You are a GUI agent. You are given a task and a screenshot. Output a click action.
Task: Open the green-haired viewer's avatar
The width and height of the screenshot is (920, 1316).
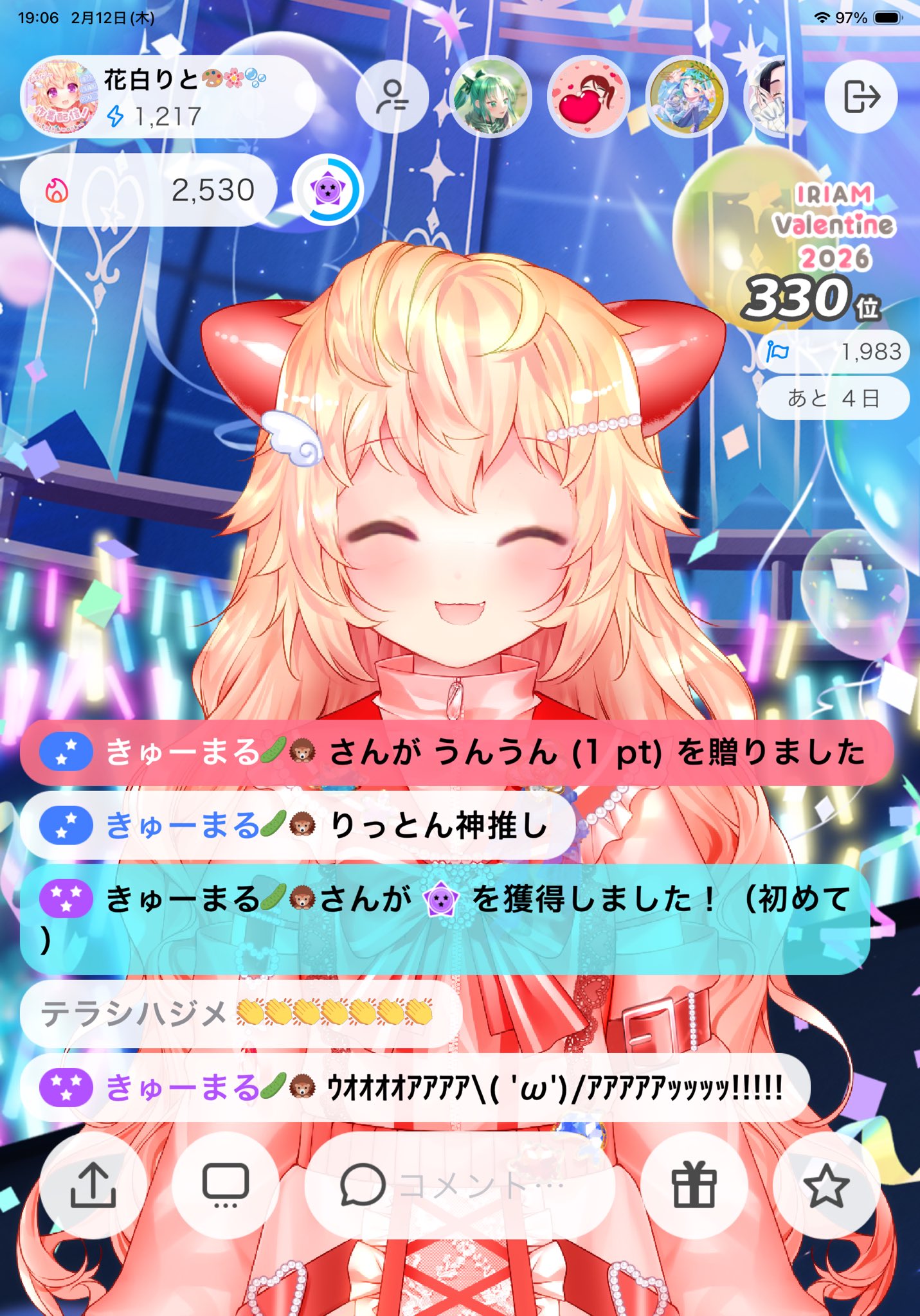[x=491, y=96]
